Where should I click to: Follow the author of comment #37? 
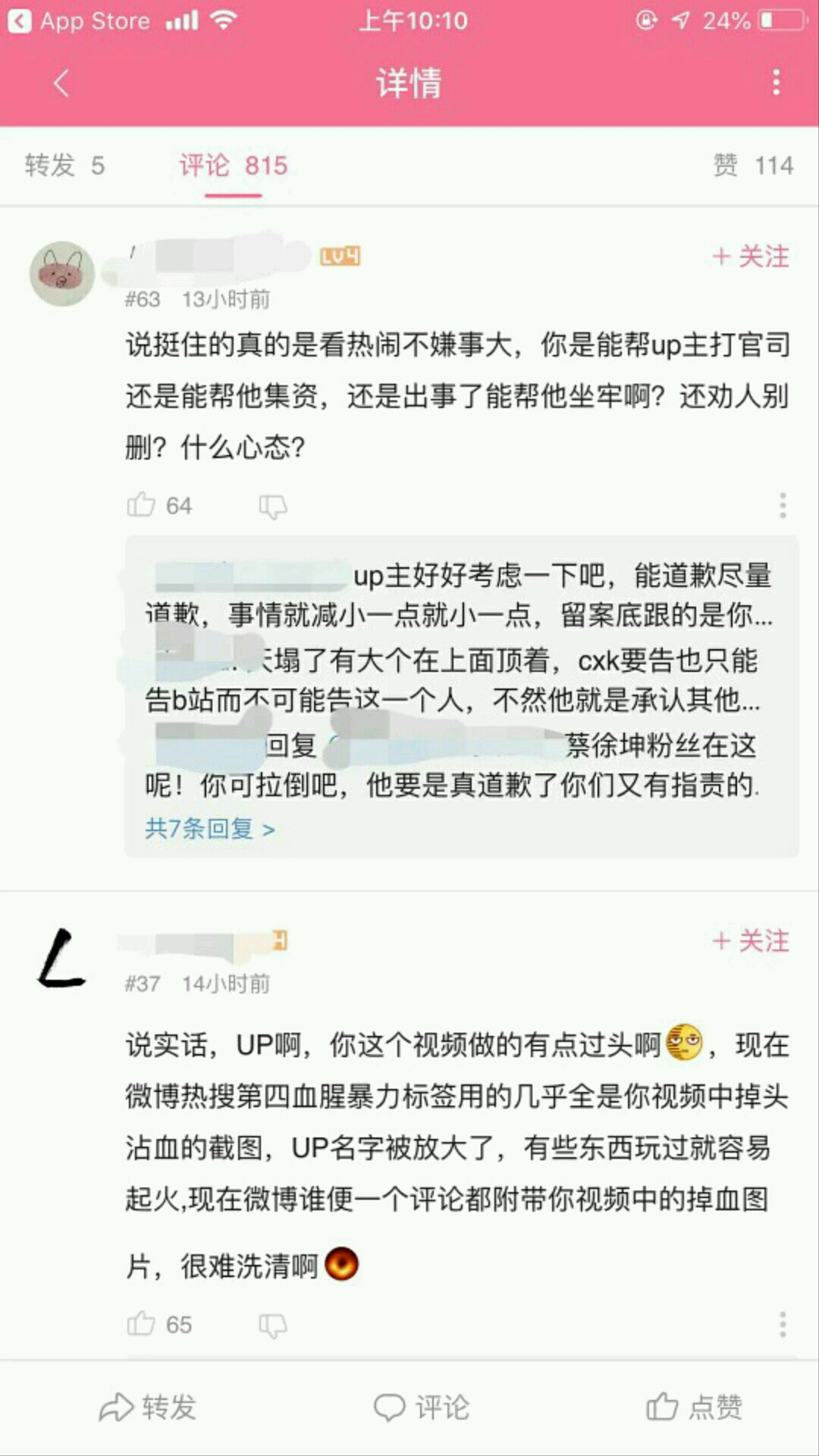(751, 941)
